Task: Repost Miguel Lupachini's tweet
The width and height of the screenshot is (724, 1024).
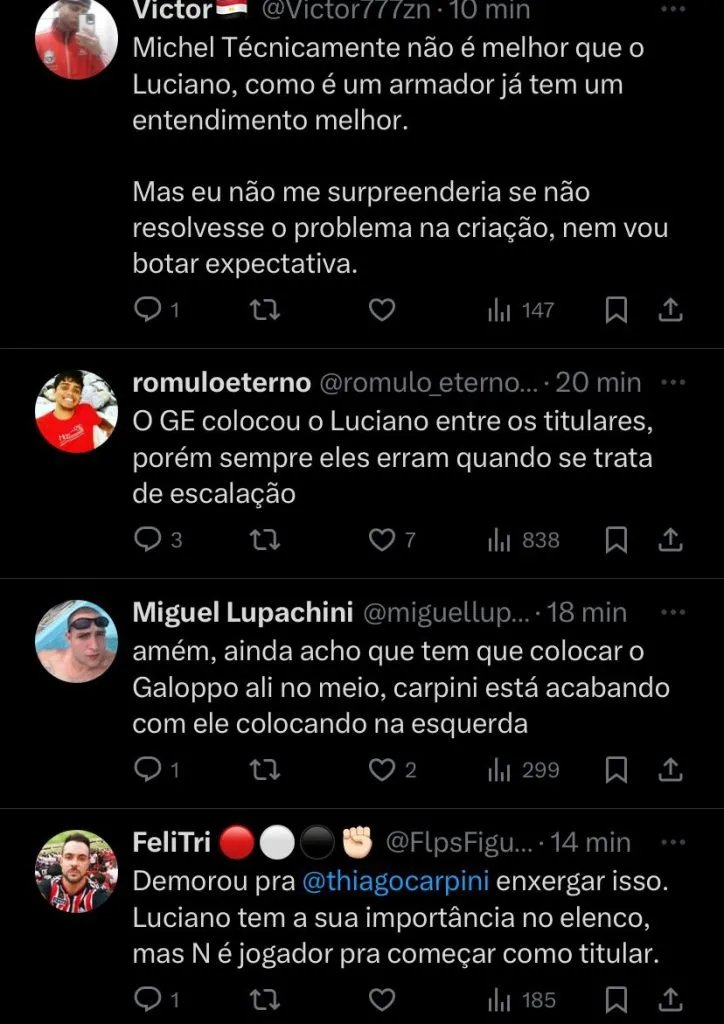Action: [265, 770]
